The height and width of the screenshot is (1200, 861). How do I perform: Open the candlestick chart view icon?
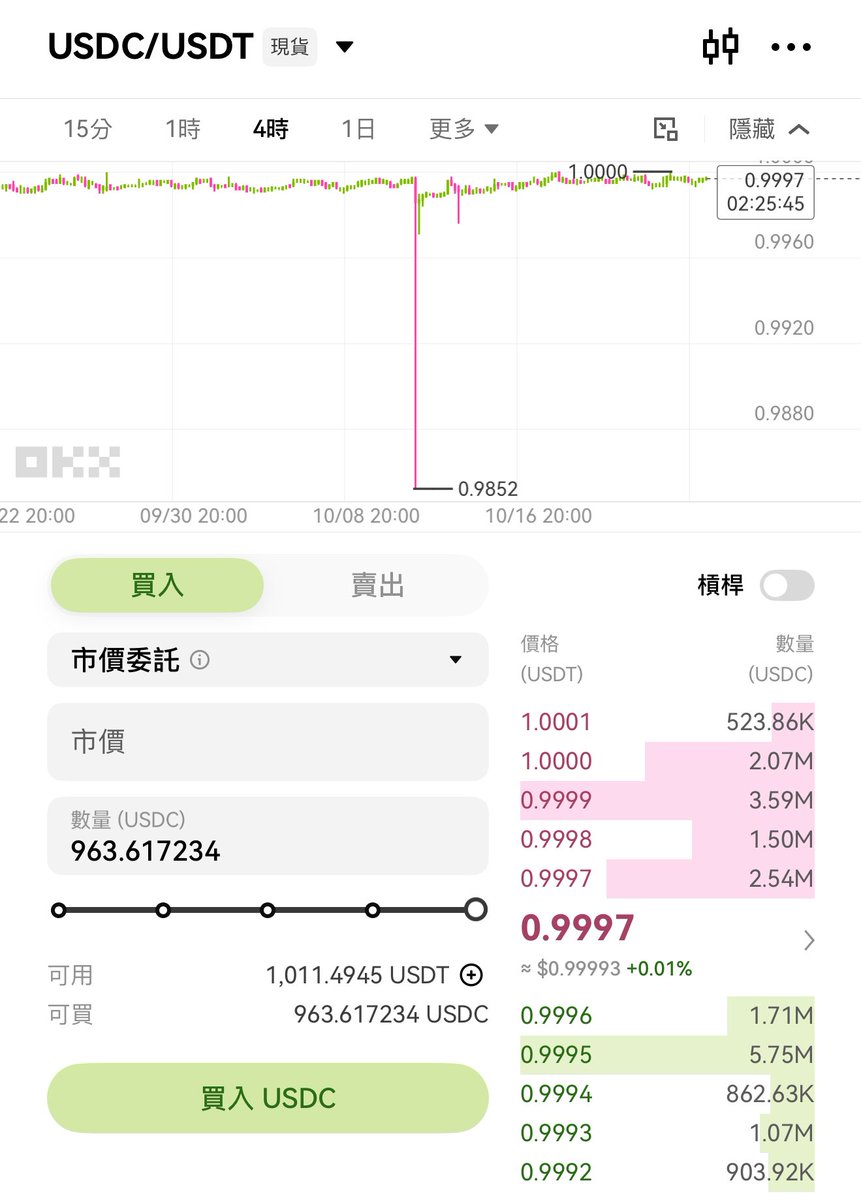pos(720,47)
